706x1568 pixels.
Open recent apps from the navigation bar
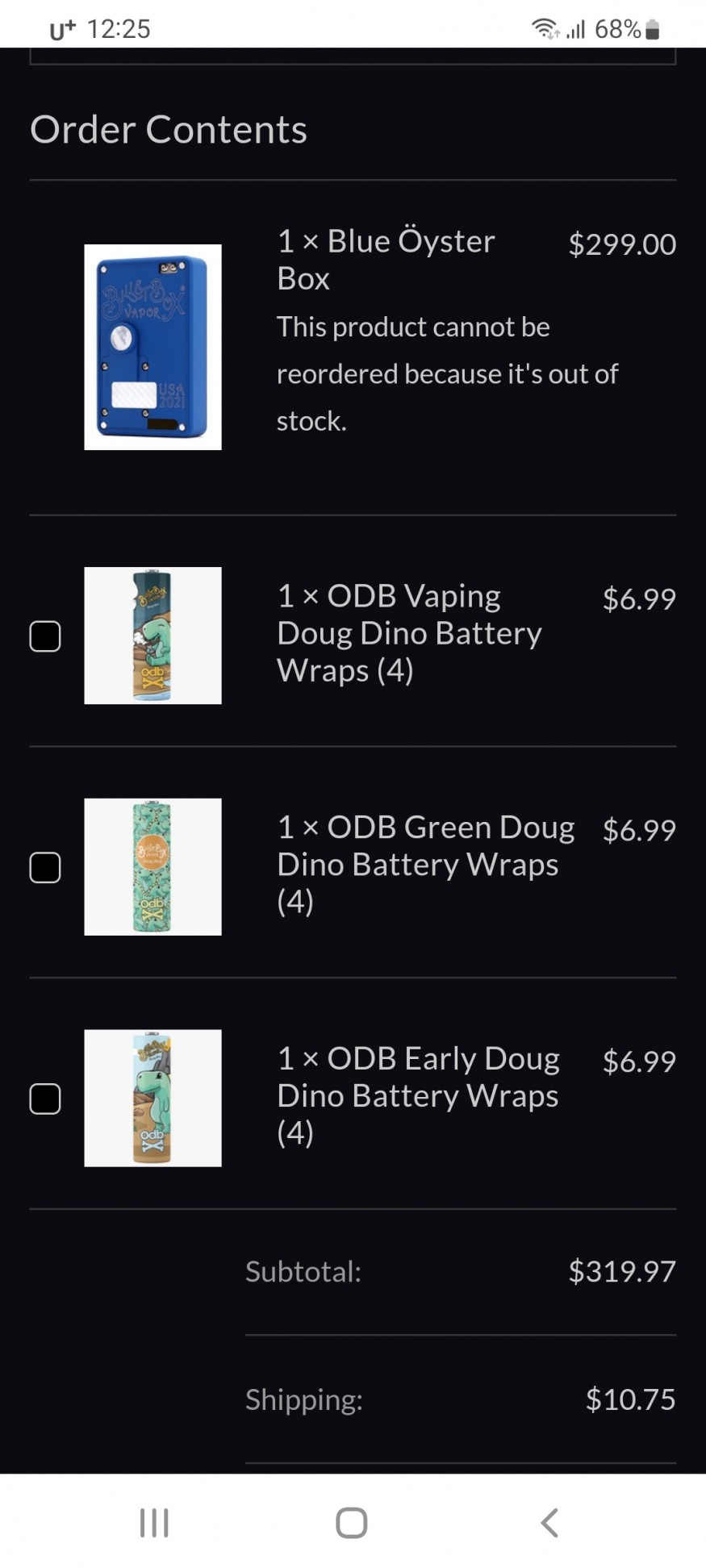click(x=154, y=1523)
